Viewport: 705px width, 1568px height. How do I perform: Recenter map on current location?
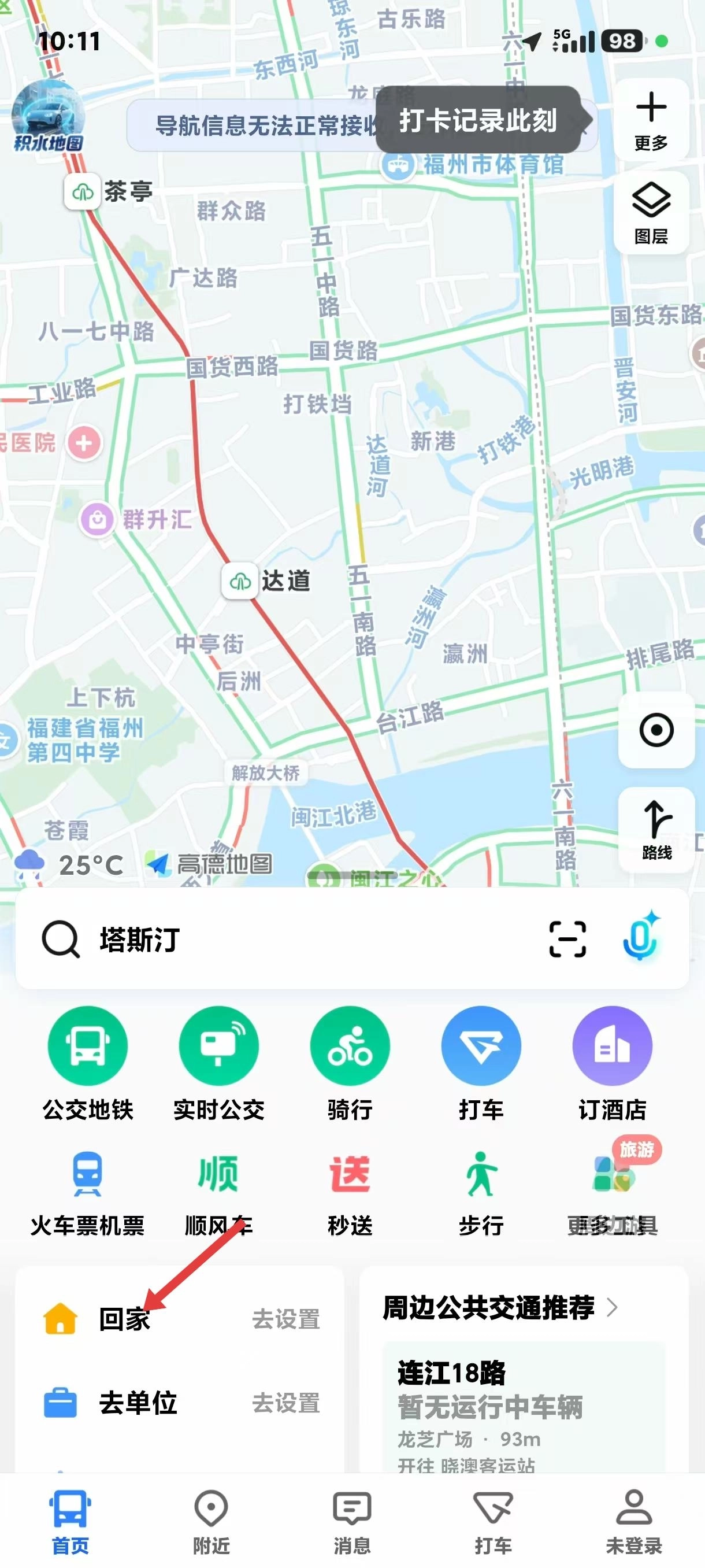tap(656, 730)
